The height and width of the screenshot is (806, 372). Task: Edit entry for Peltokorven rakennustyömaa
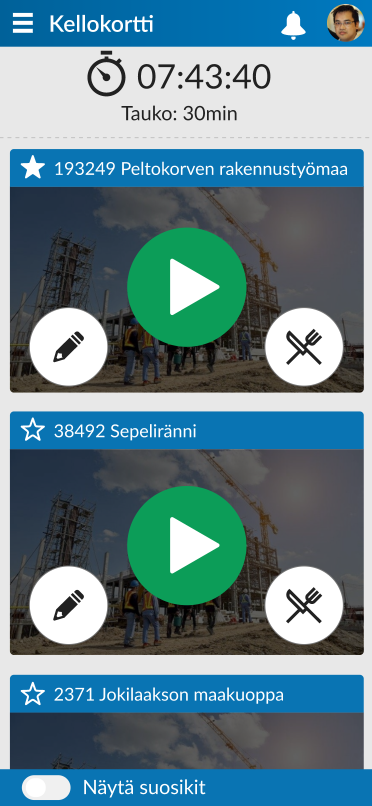(68, 347)
